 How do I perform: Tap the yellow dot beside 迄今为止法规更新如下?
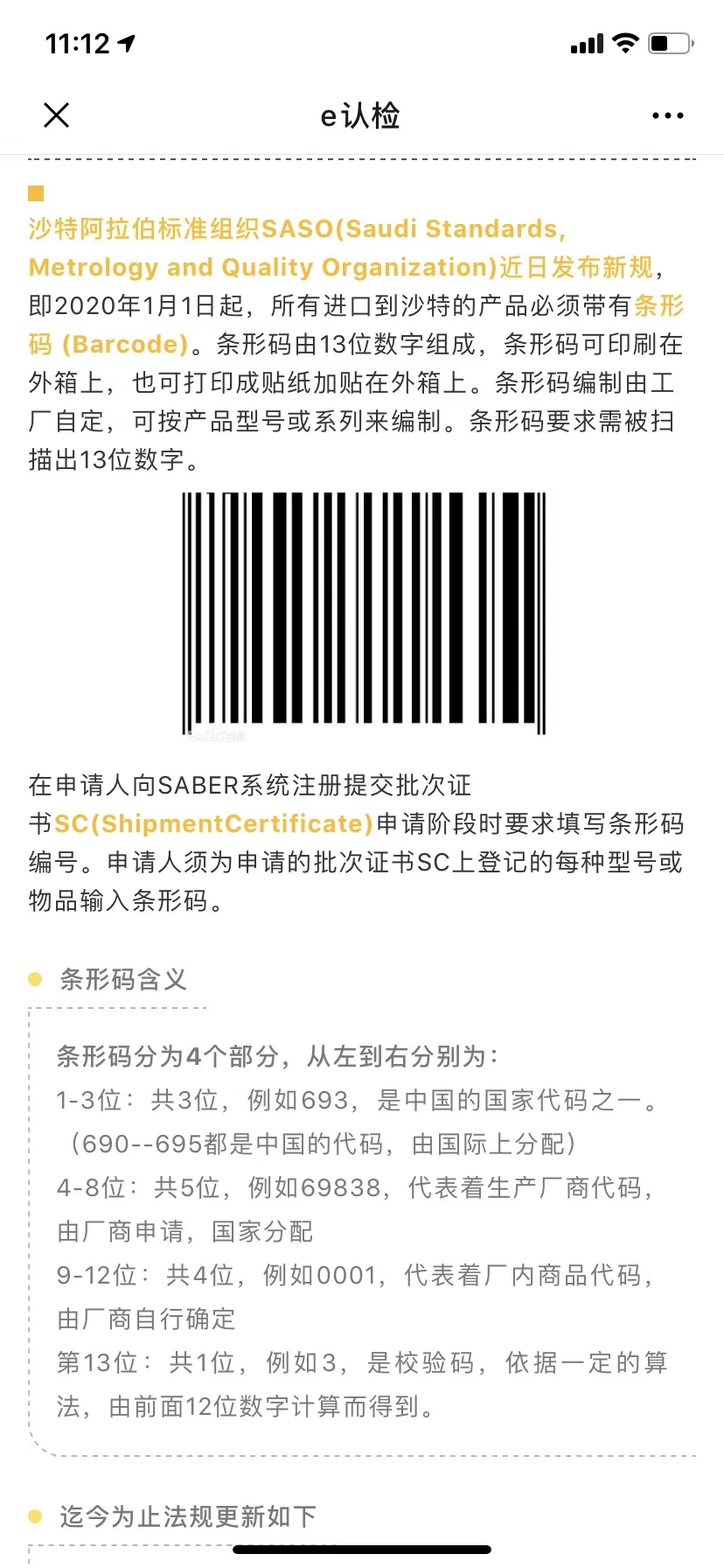pyautogui.click(x=36, y=1516)
